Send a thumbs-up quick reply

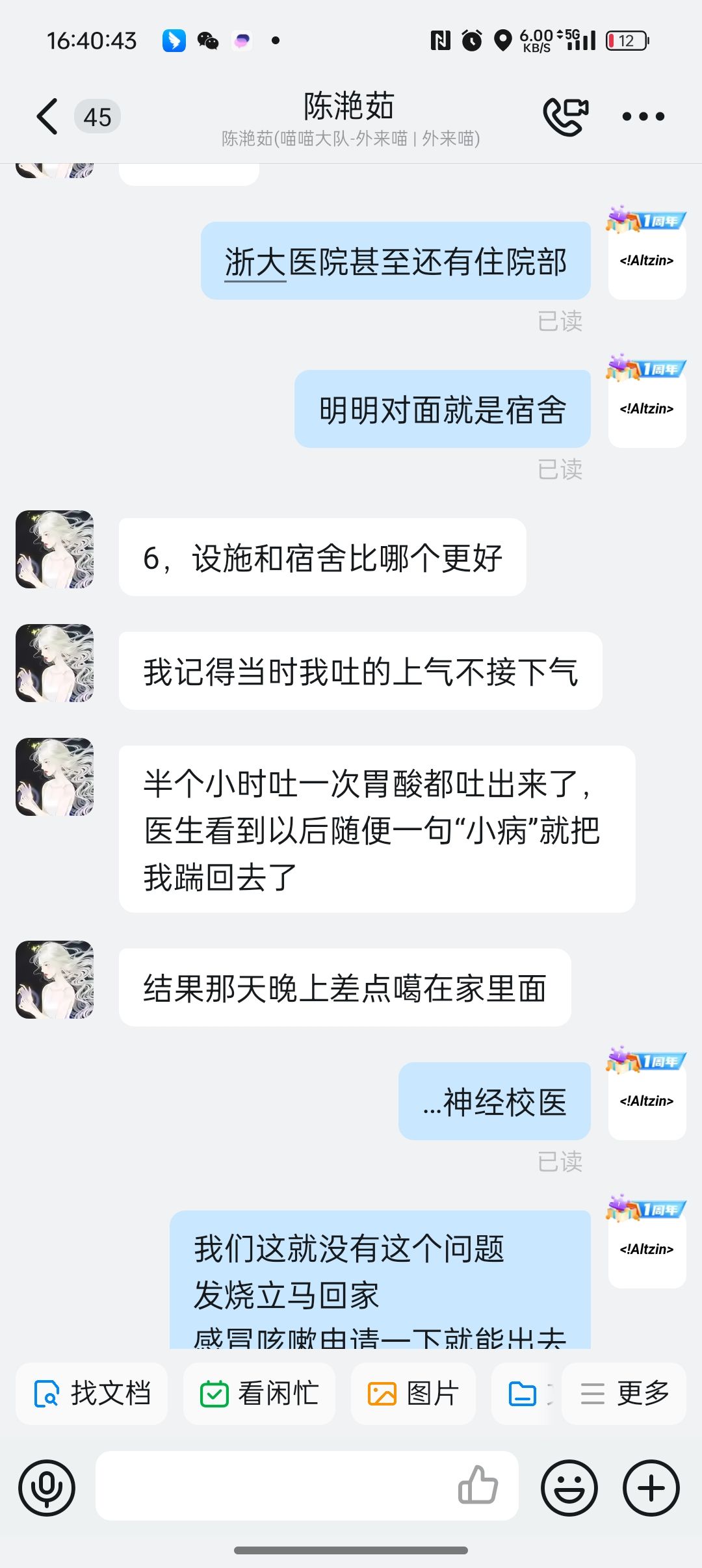pyautogui.click(x=478, y=1485)
